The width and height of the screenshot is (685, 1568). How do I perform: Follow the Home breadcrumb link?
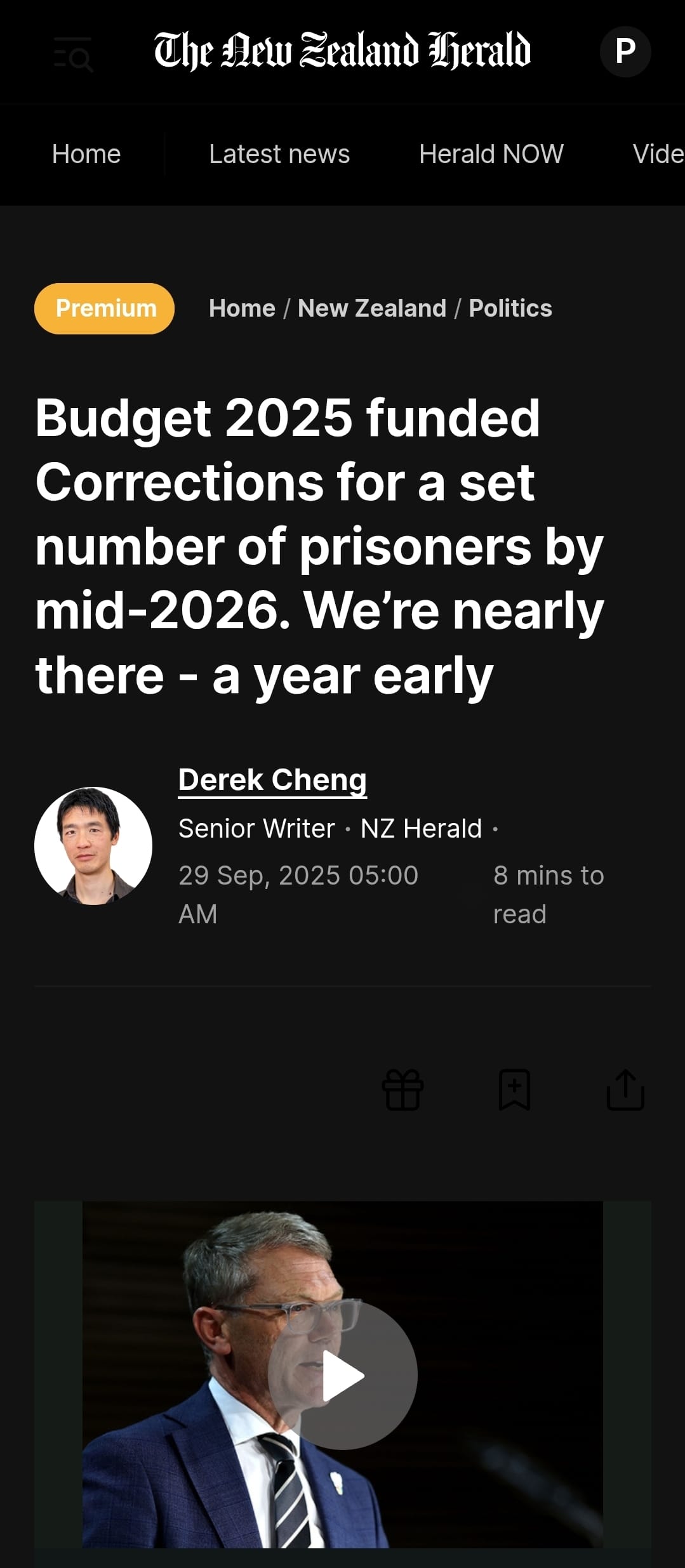[242, 308]
